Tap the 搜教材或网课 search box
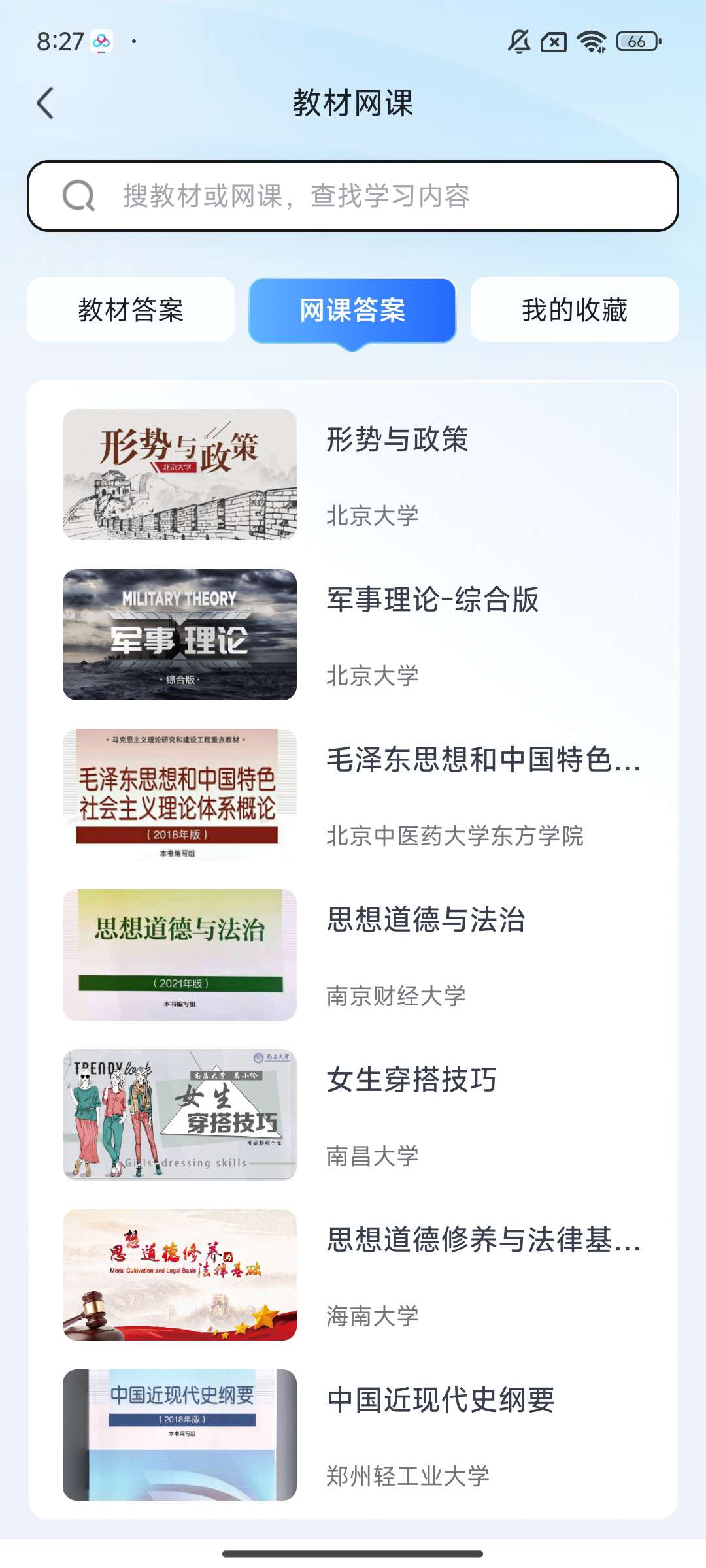This screenshot has width=706, height=1568. click(x=353, y=196)
